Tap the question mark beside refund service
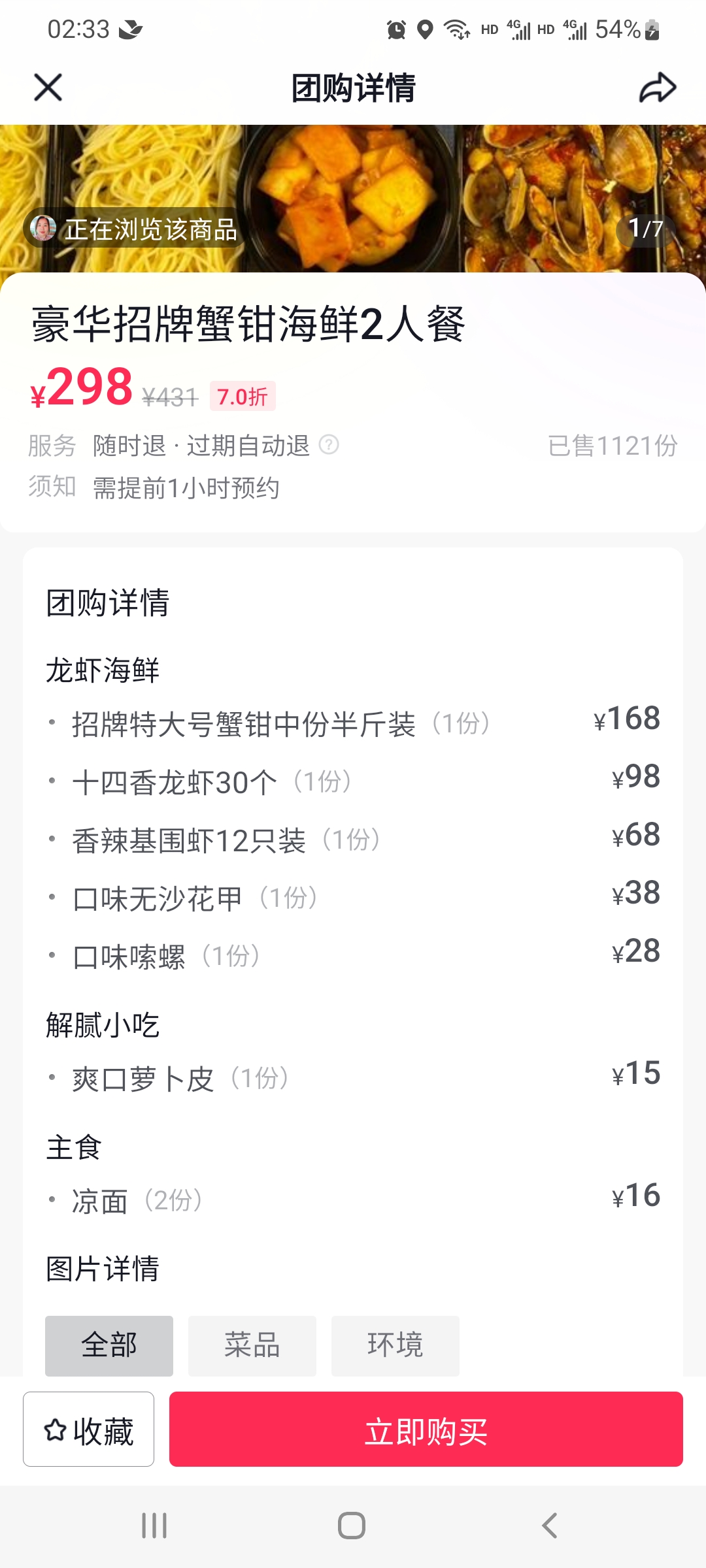 tap(329, 445)
